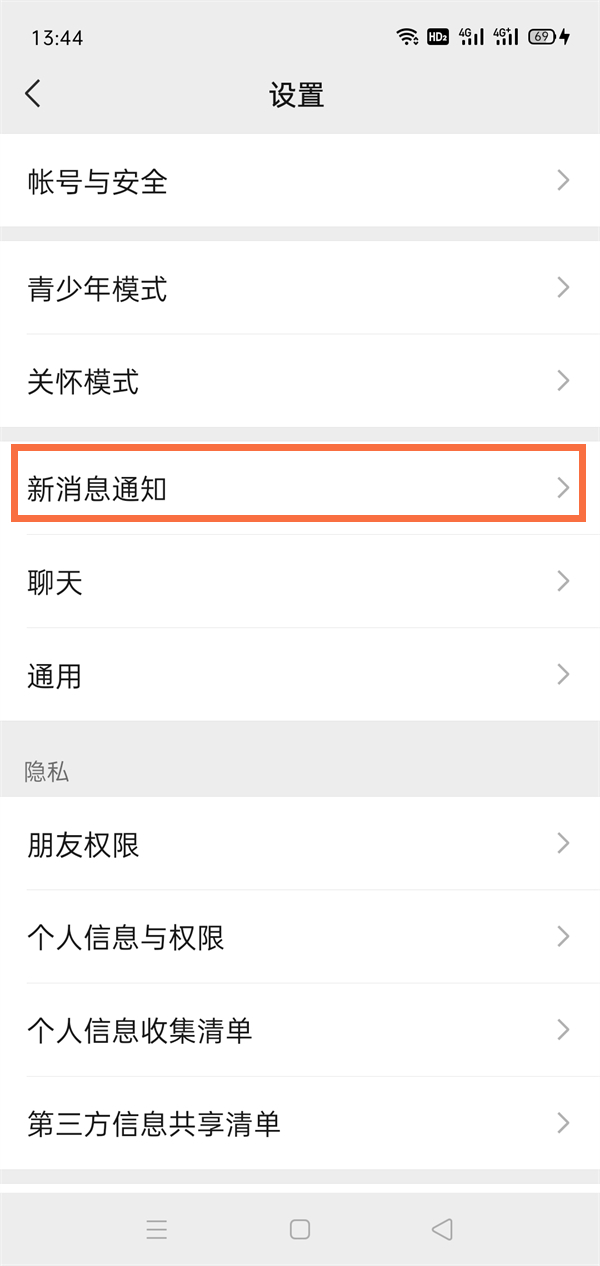Open the system recent apps button
Viewport: 600px width, 1266px height.
click(x=157, y=1229)
